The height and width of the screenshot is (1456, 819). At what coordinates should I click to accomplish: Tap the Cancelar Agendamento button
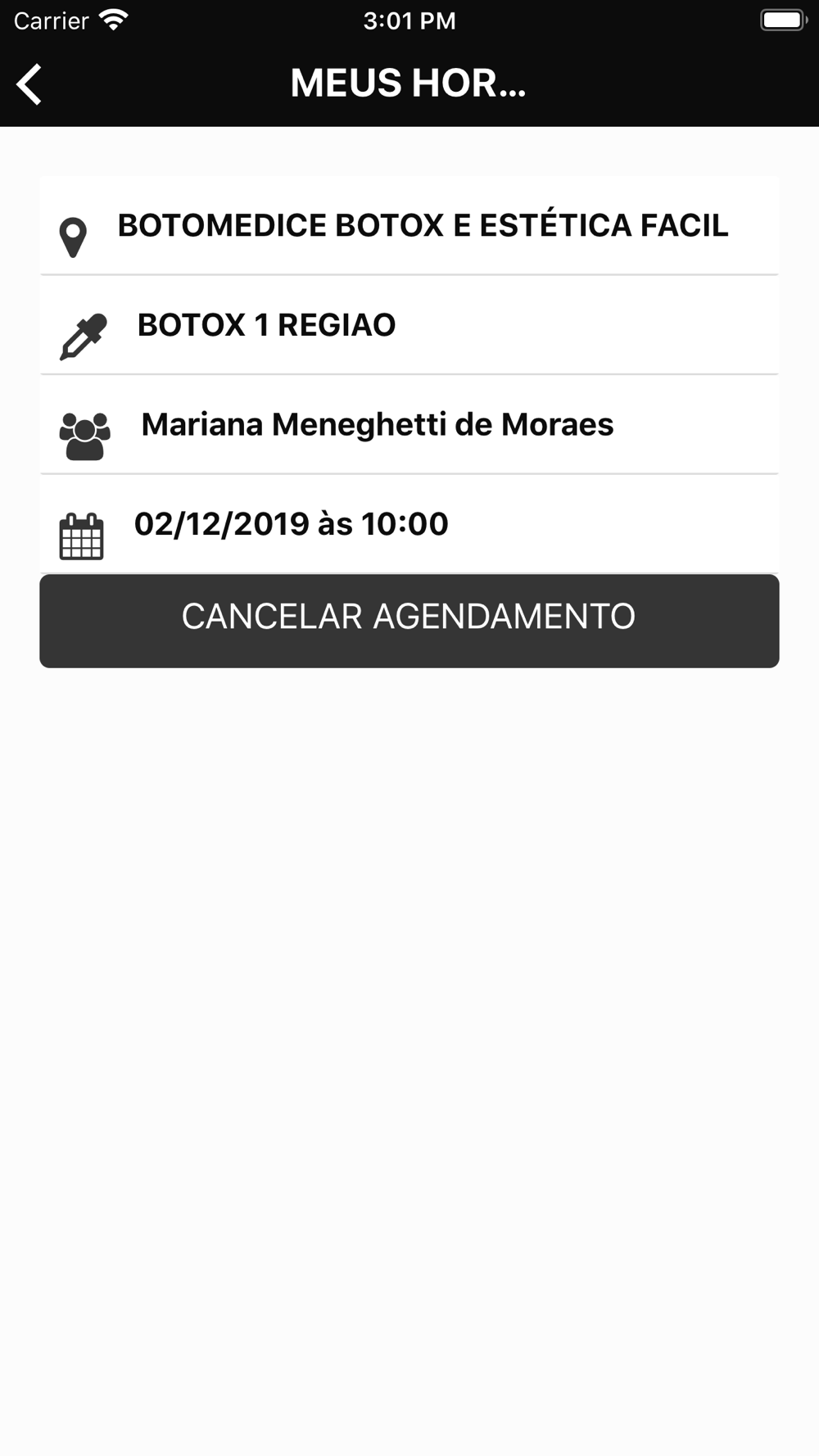point(409,621)
